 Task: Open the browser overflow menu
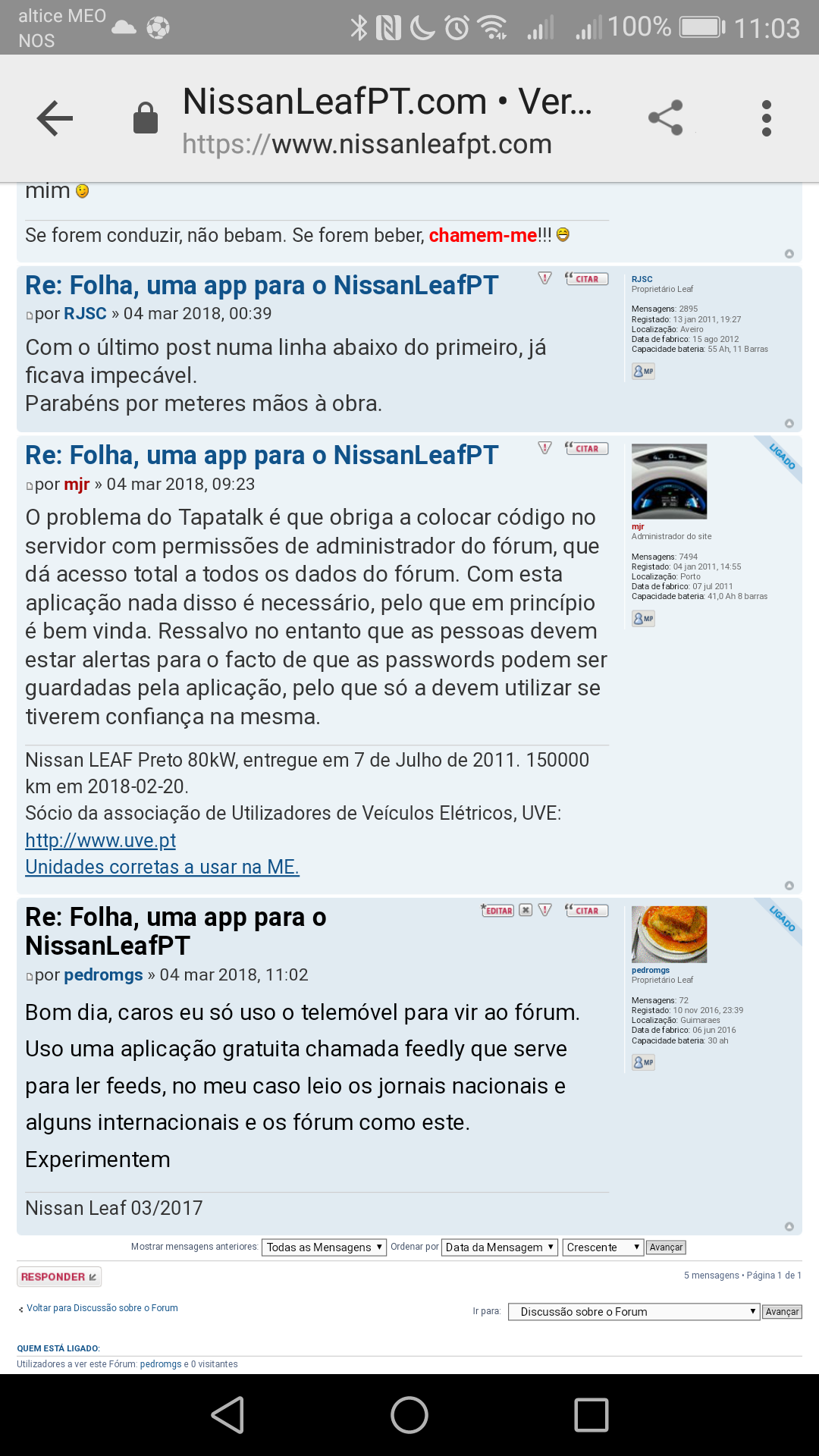[766, 118]
